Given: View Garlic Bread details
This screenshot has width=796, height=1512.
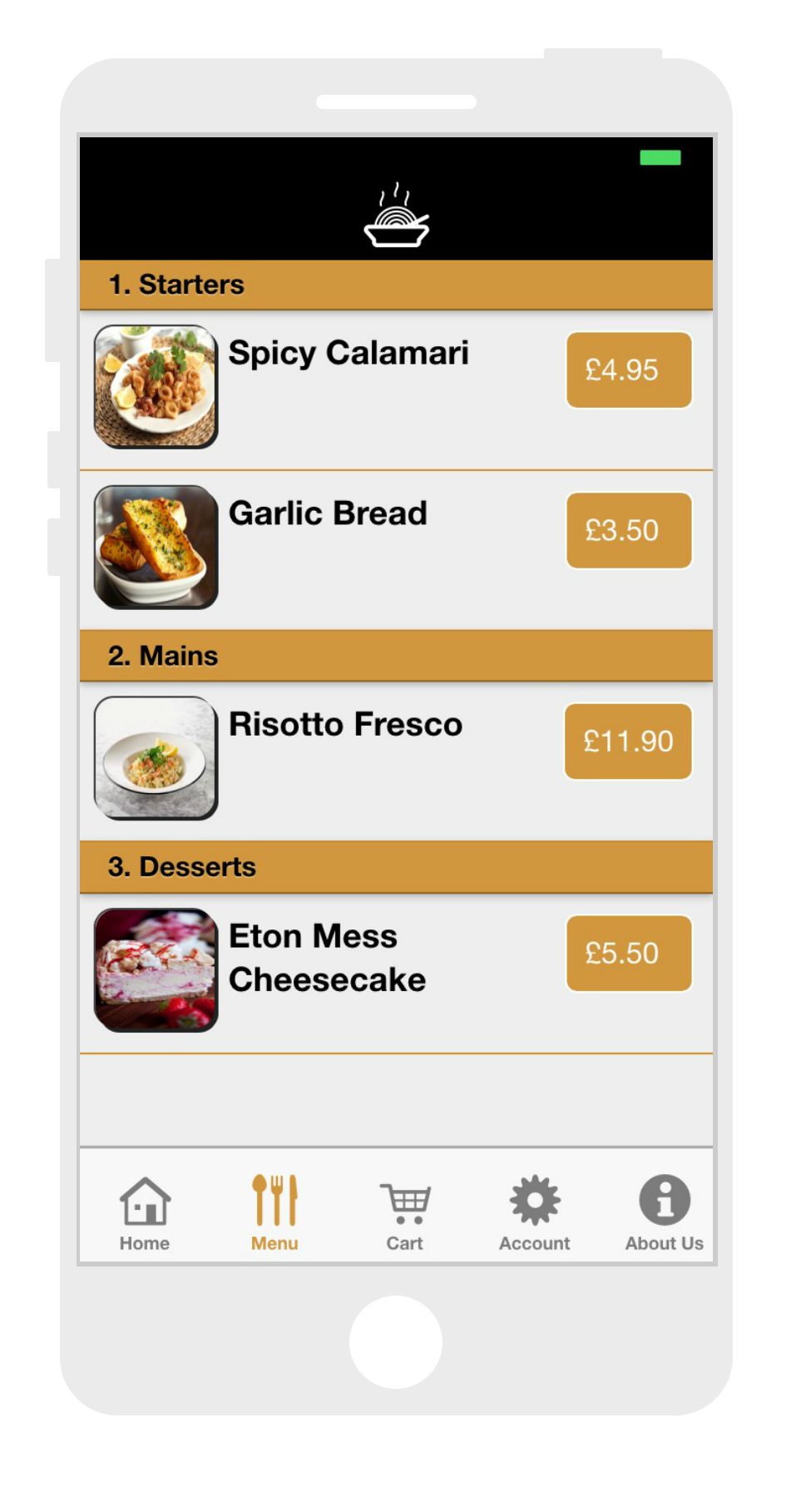Looking at the screenshot, I should point(328,514).
